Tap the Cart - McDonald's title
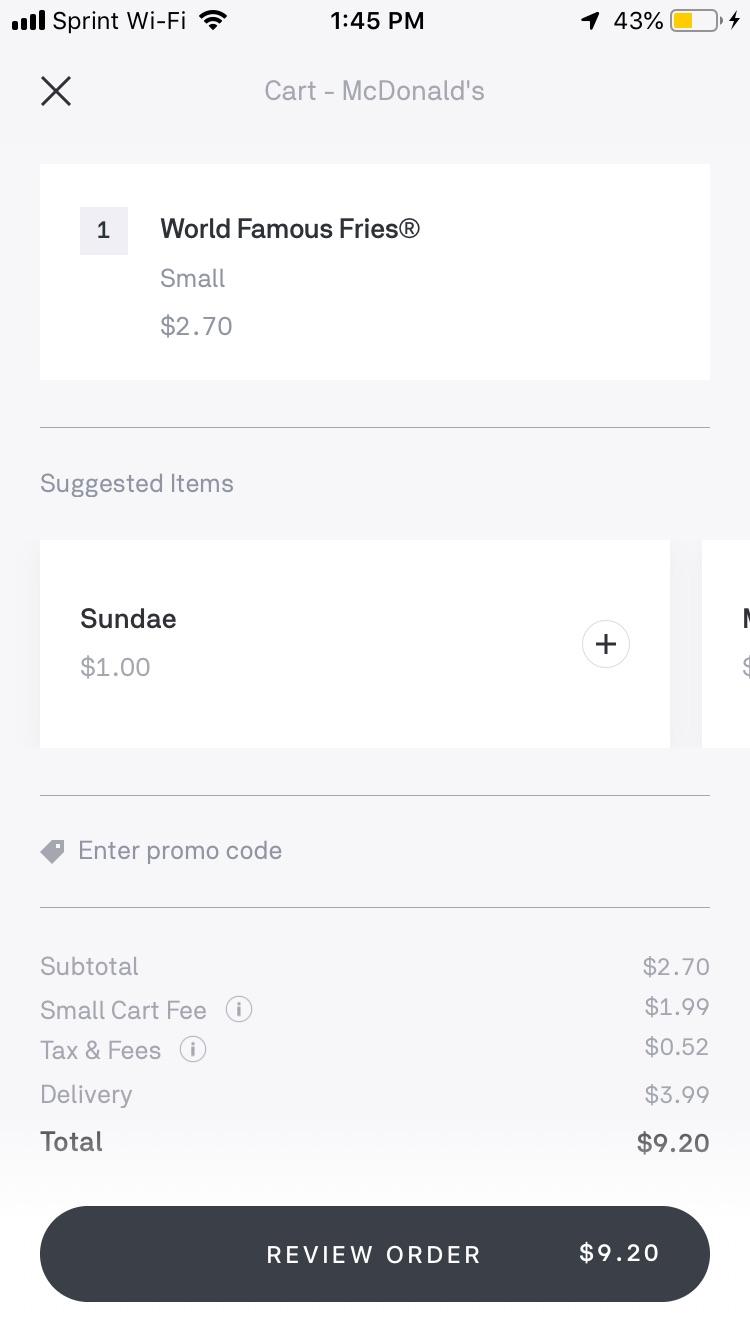The height and width of the screenshot is (1334, 750). pos(374,91)
